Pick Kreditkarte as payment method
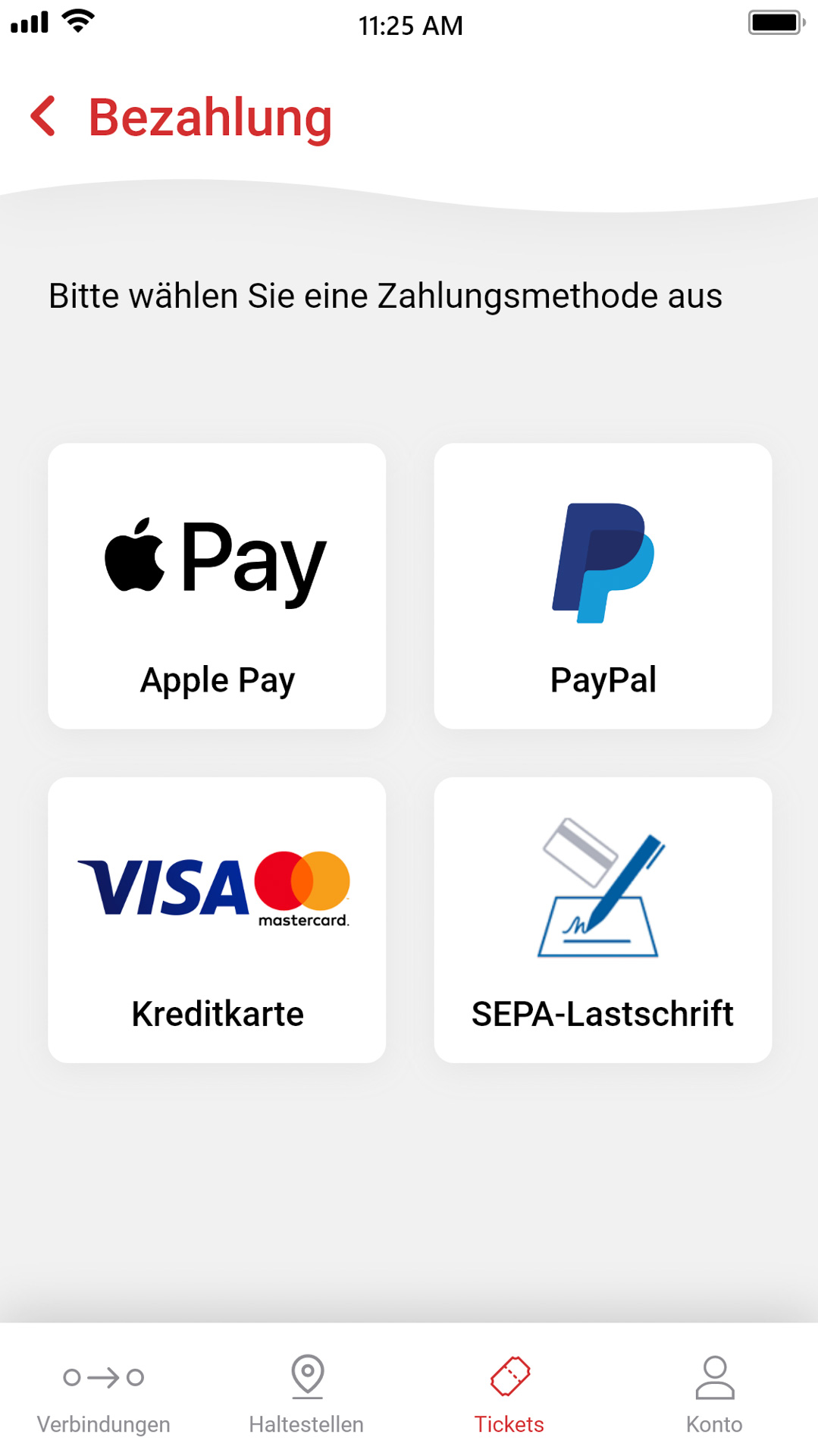Viewport: 818px width, 1456px height. click(217, 920)
